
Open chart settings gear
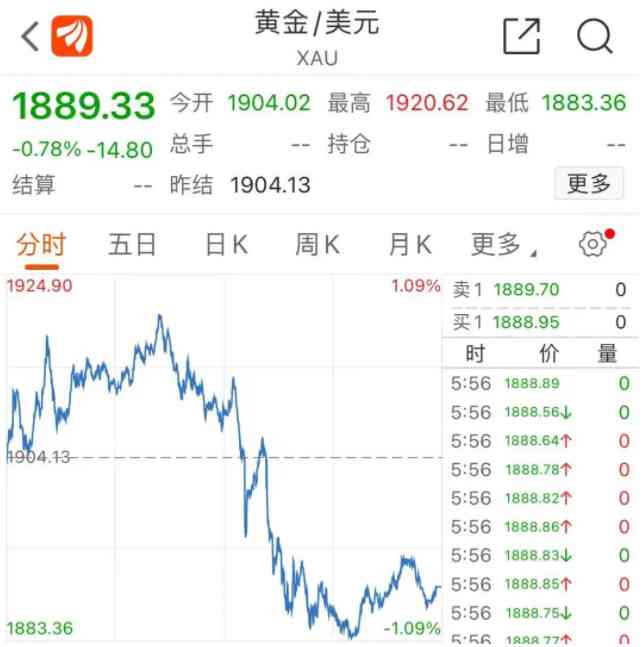coord(593,244)
